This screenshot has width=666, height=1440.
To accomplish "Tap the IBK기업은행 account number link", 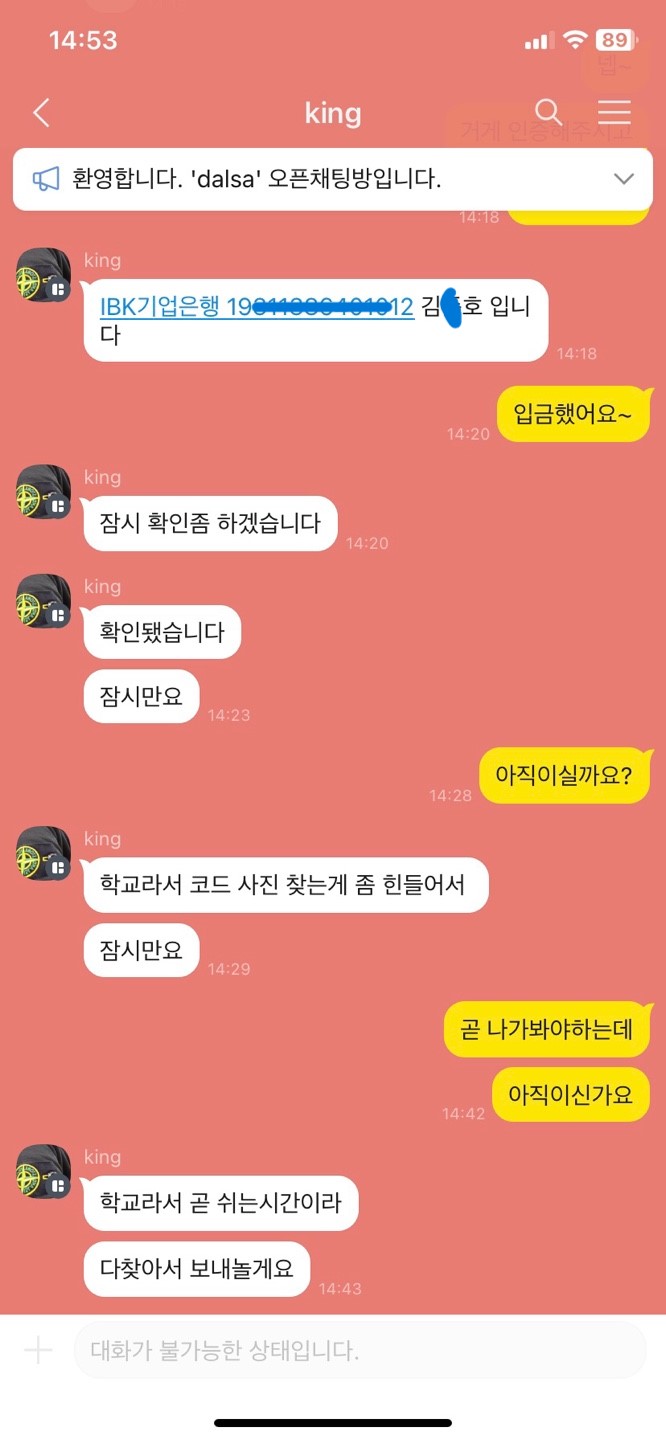I will [256, 307].
